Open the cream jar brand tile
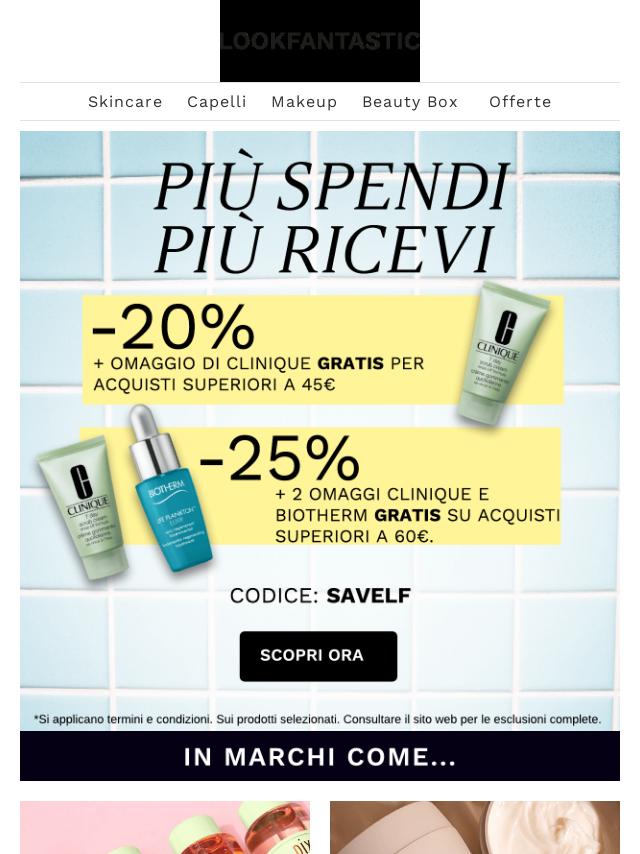This screenshot has width=640, height=854. pyautogui.click(x=475, y=828)
